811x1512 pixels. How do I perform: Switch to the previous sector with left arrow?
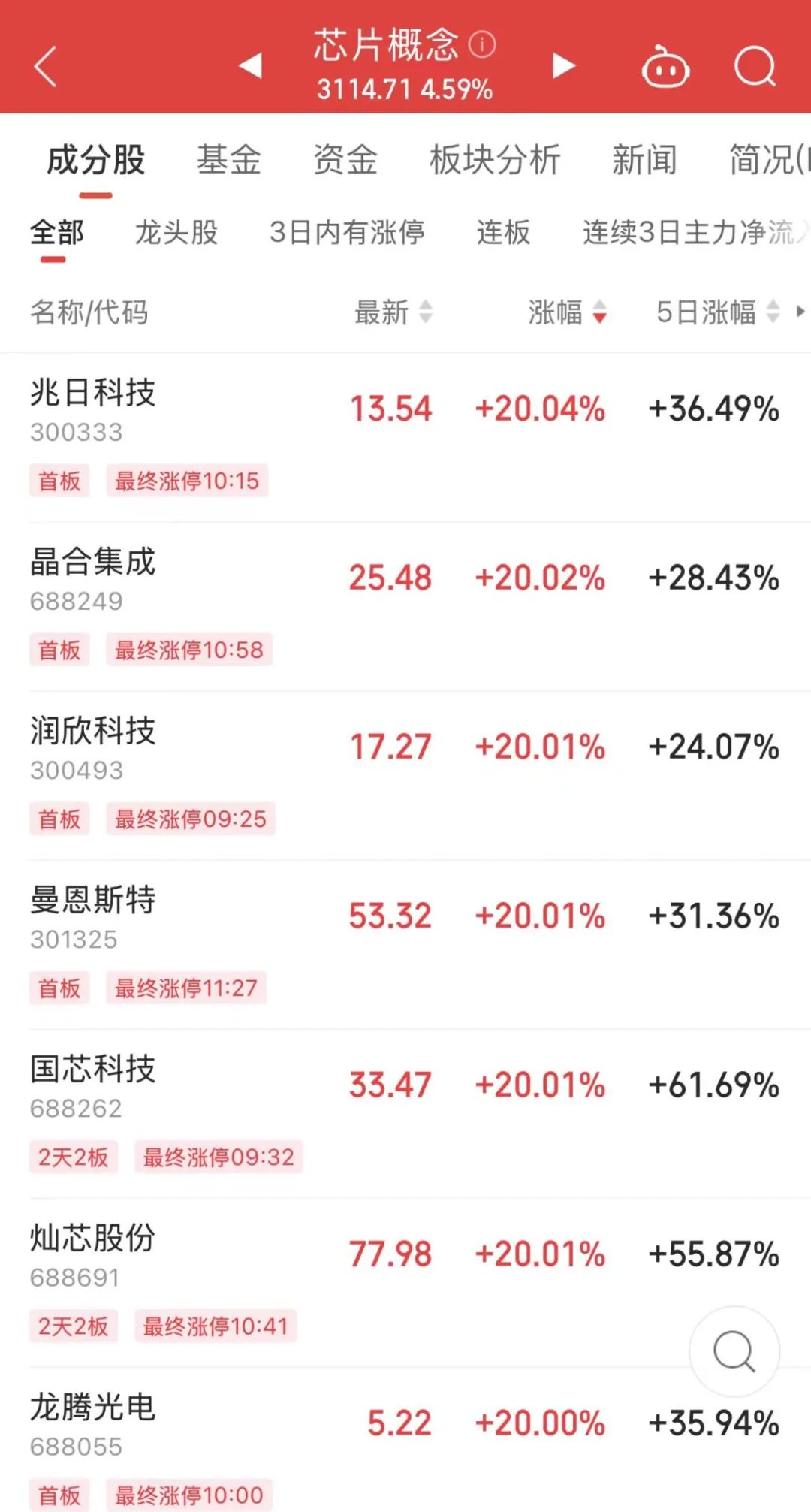[x=251, y=65]
